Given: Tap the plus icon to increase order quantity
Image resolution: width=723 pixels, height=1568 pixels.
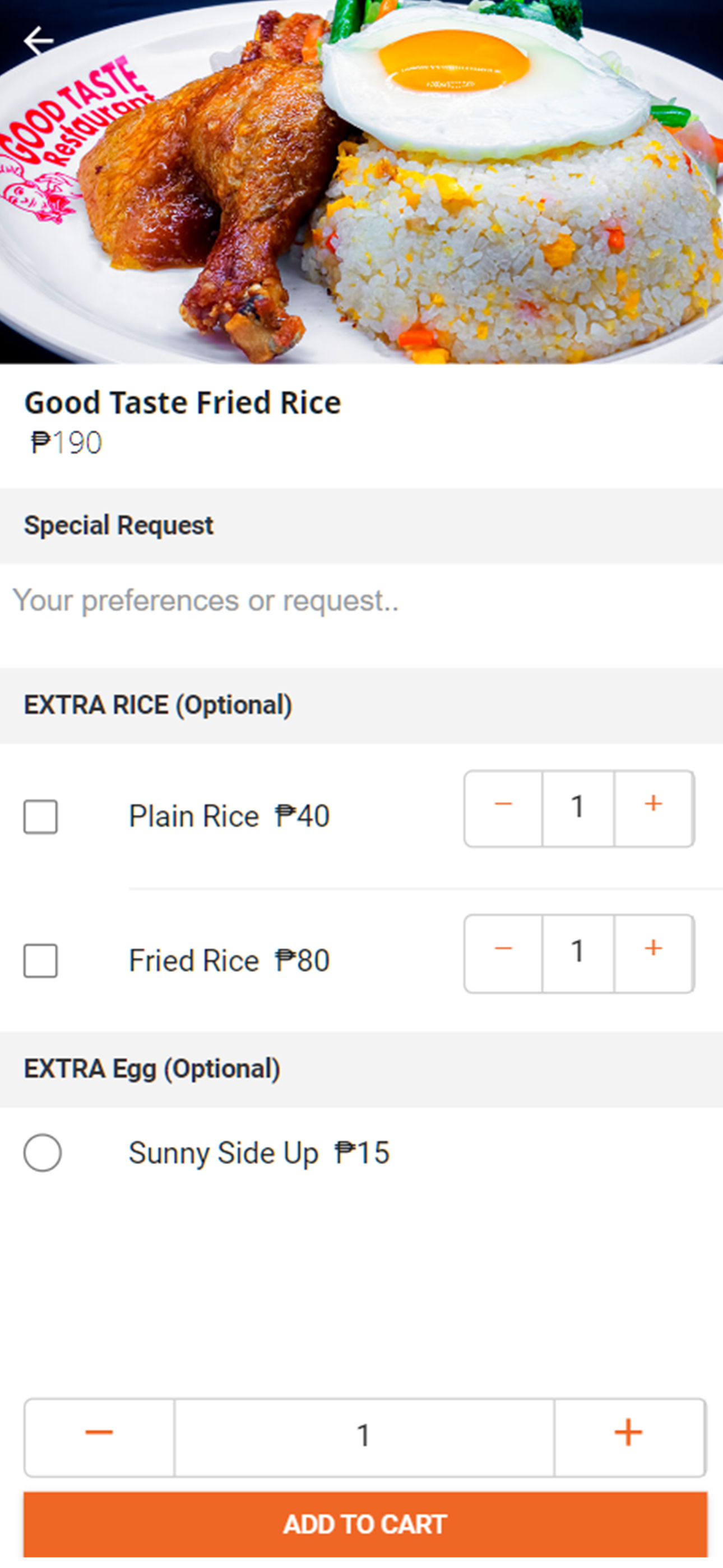Looking at the screenshot, I should (628, 1433).
